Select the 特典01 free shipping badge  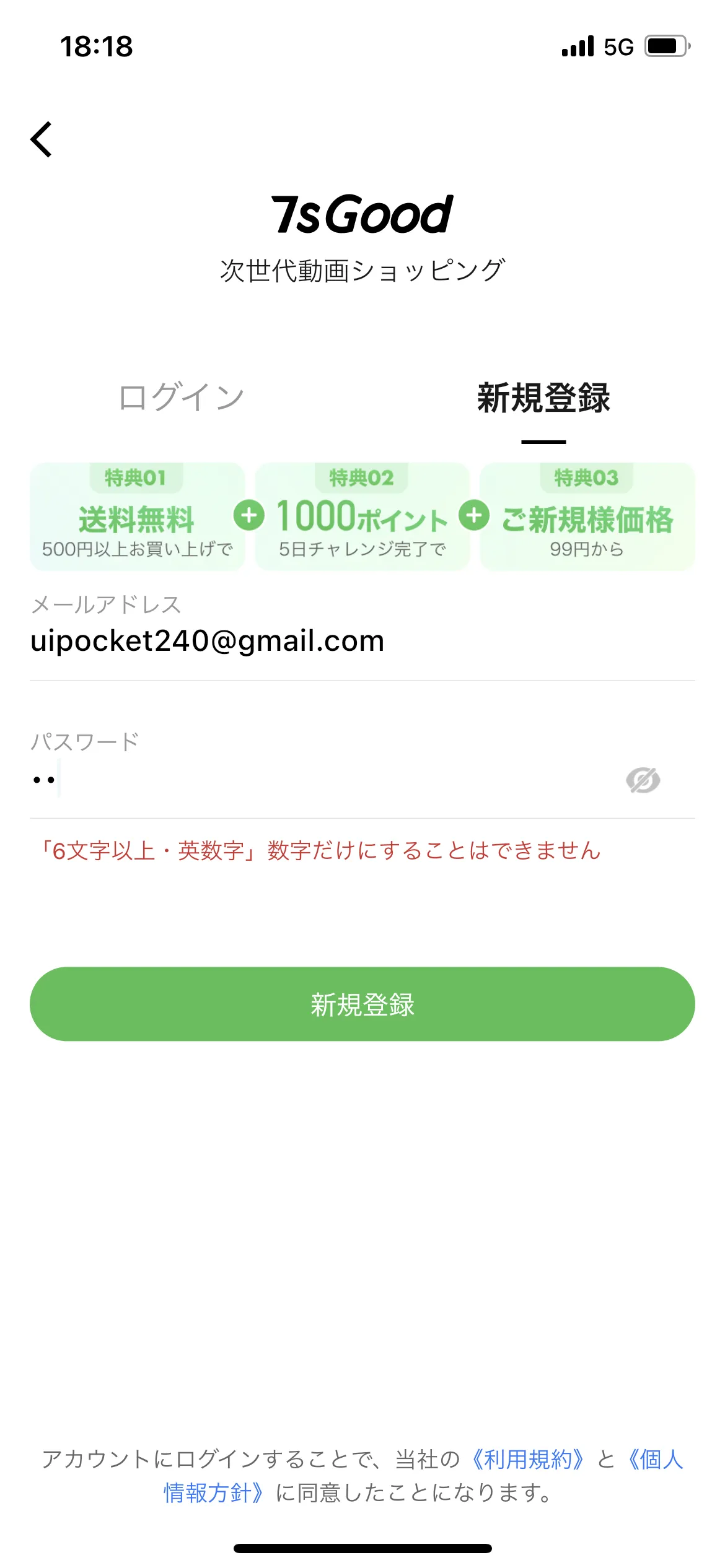(138, 516)
